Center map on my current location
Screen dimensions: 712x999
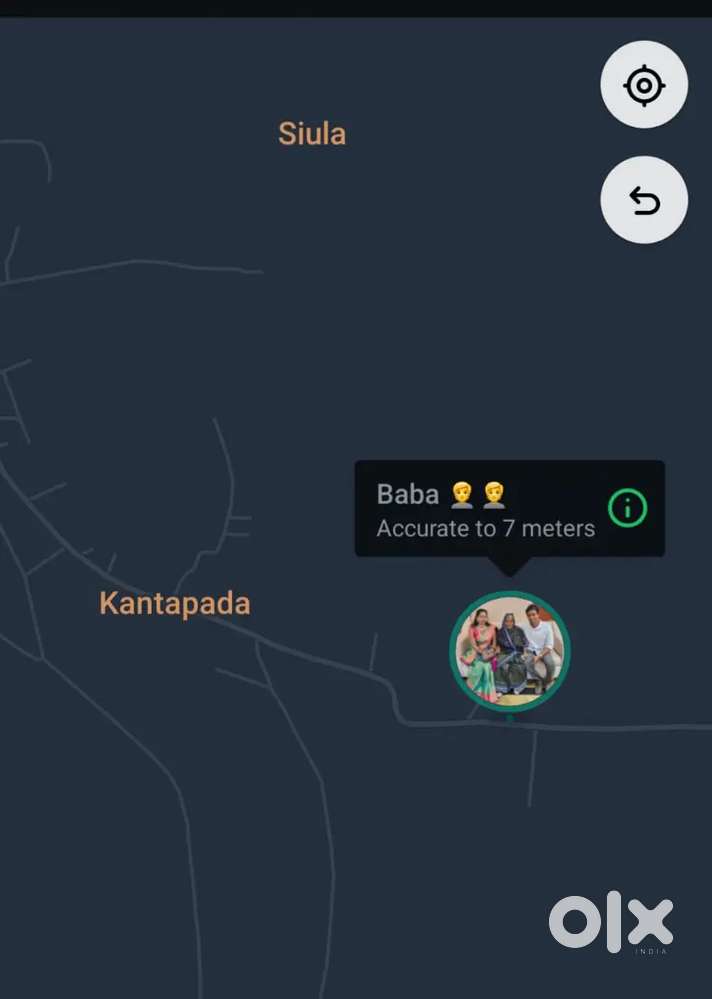point(644,85)
